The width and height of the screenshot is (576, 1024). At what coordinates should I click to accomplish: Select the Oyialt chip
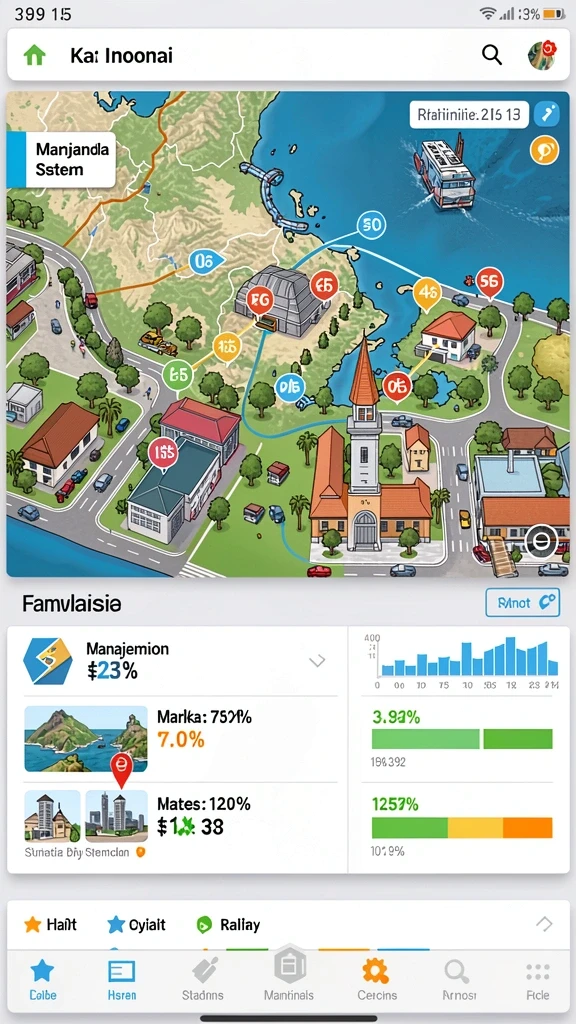(x=136, y=925)
